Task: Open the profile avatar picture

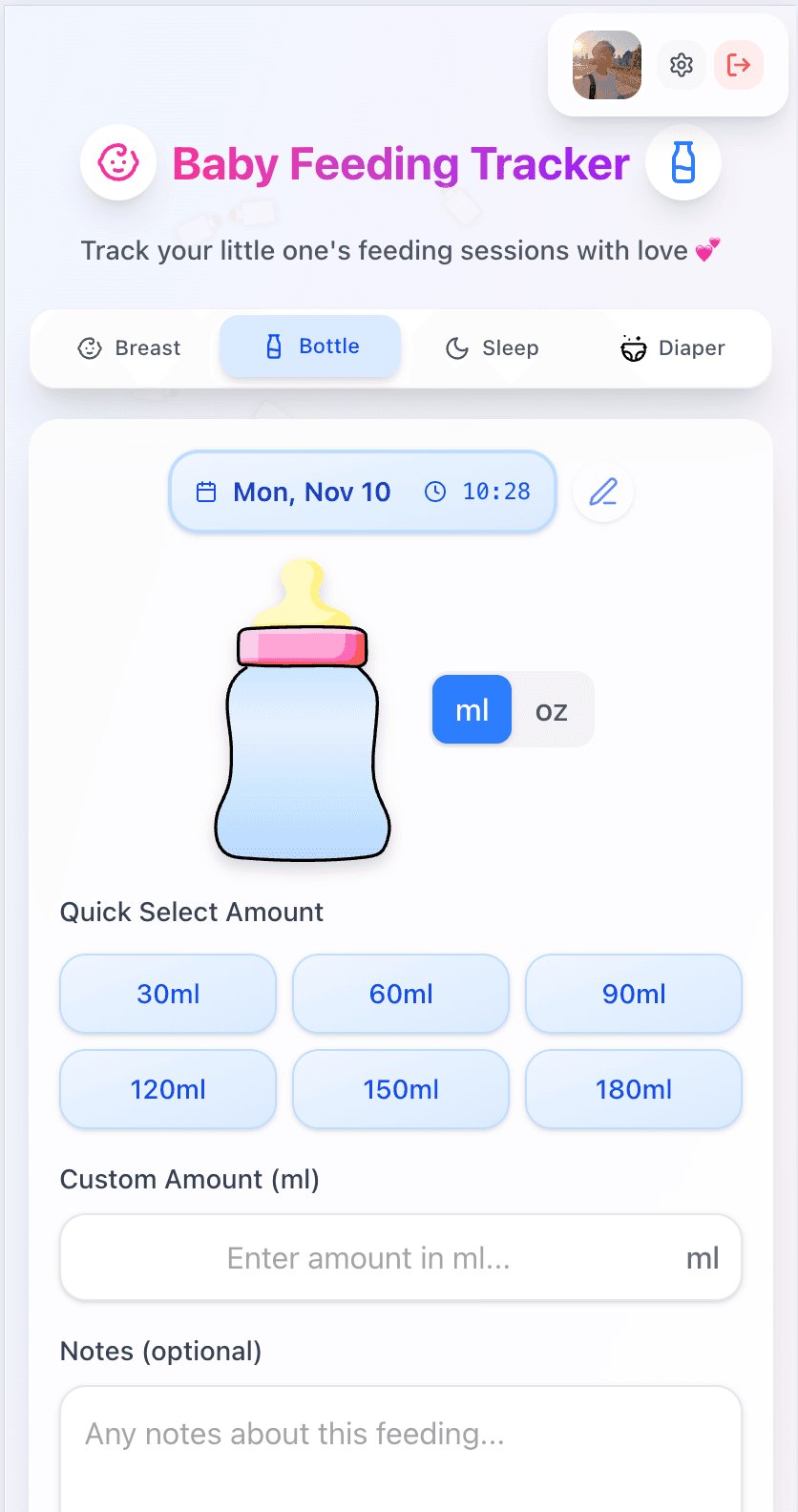Action: pos(607,65)
